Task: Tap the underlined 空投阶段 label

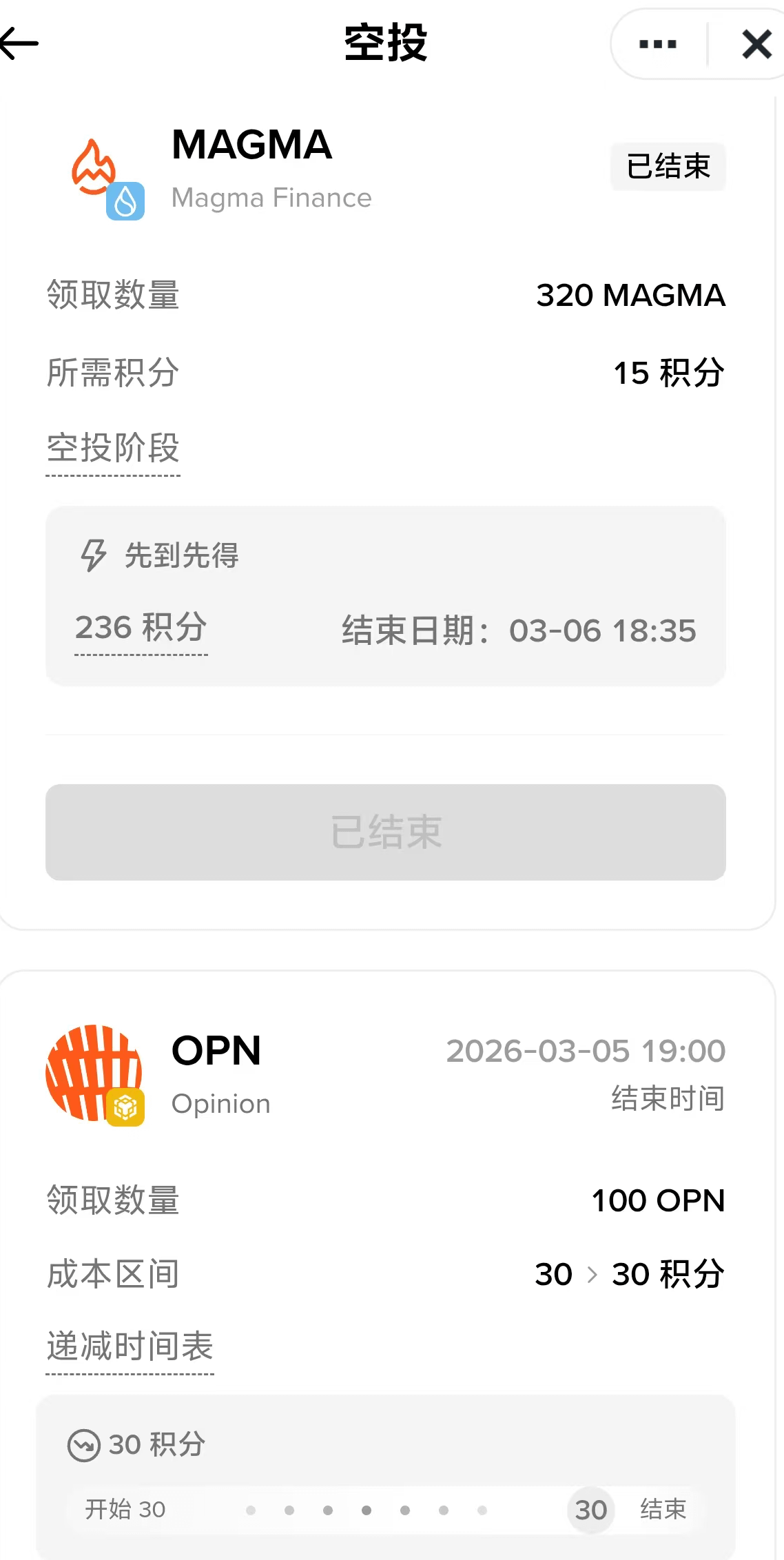Action: coord(113,449)
